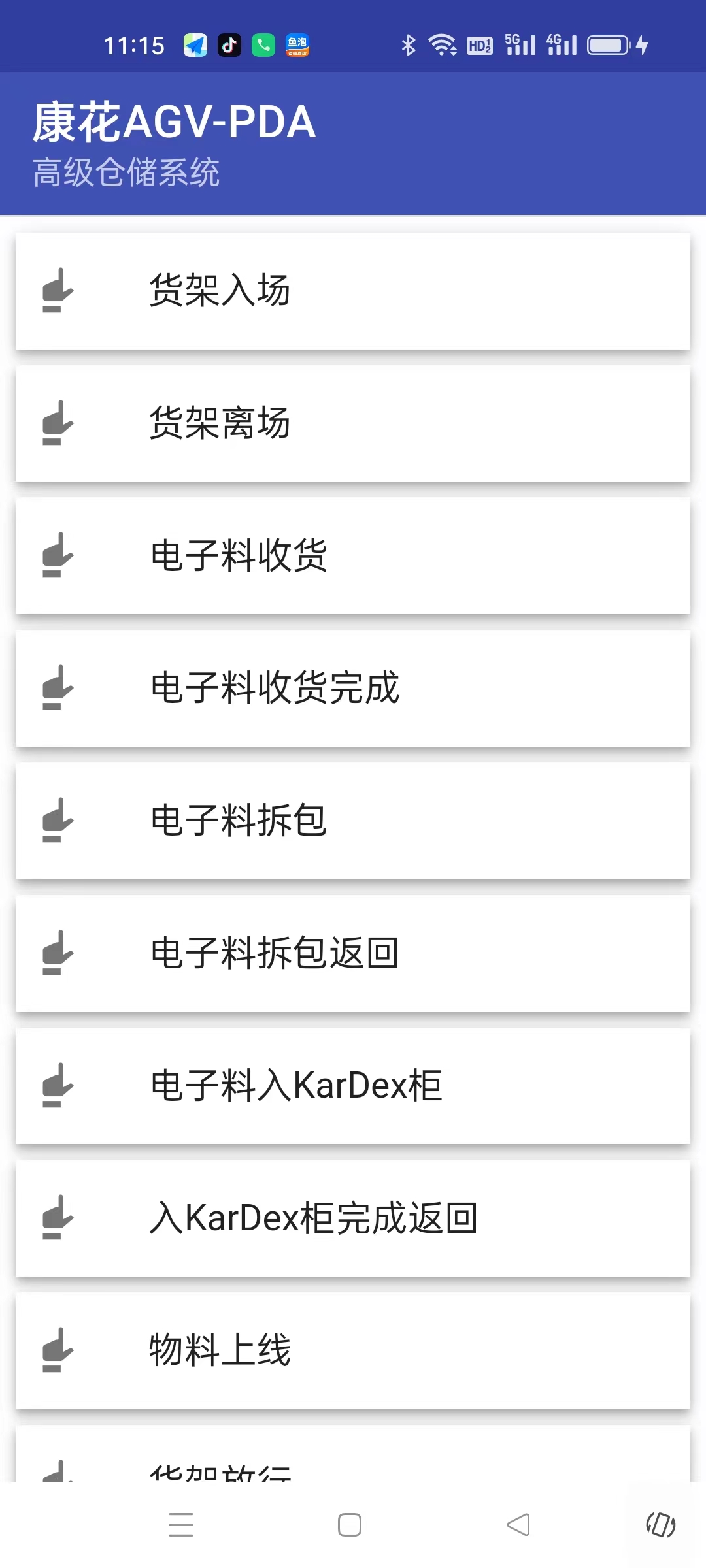Tap the 电子料收货完成 row
The image size is (706, 1568).
[353, 688]
